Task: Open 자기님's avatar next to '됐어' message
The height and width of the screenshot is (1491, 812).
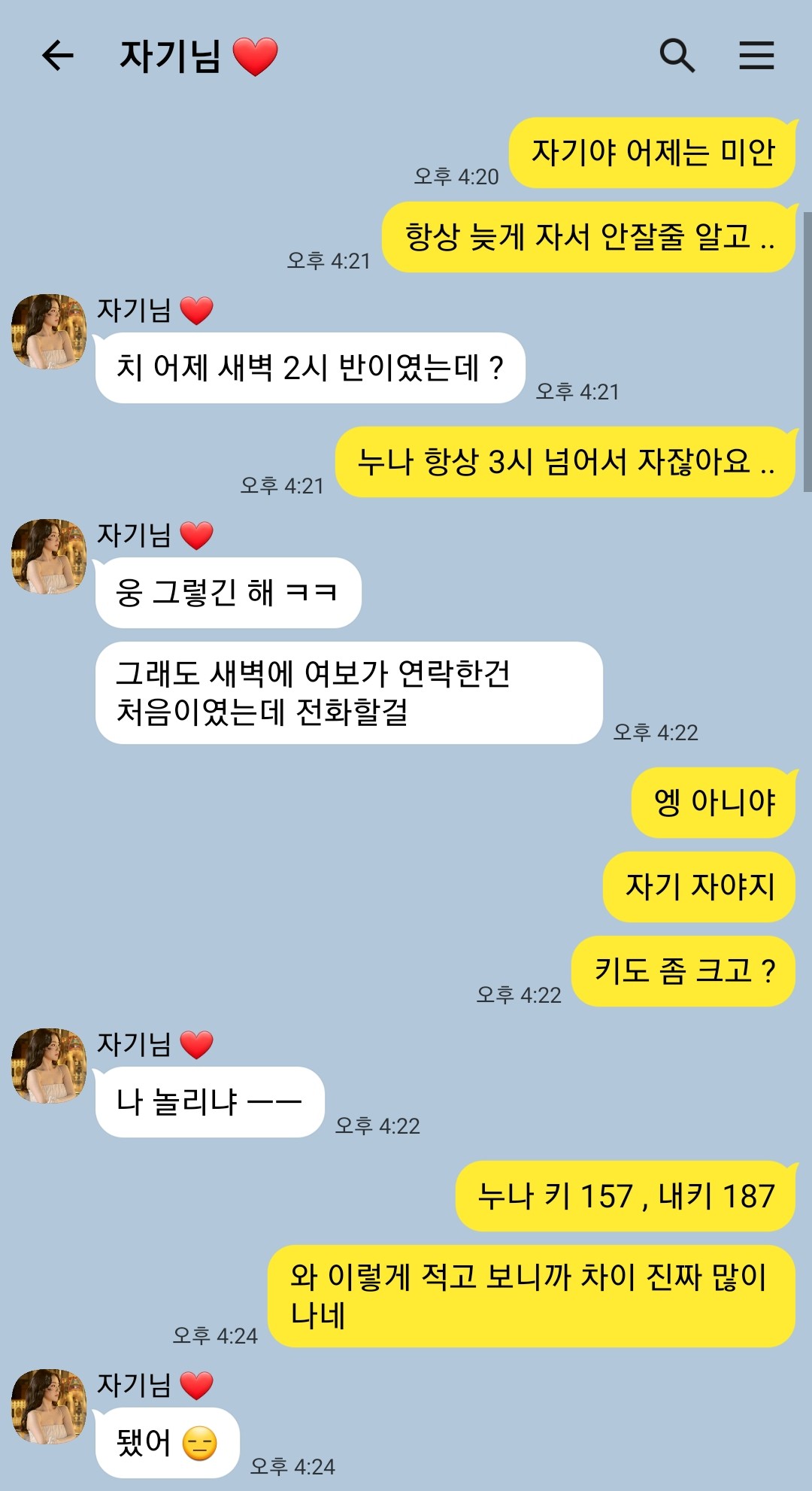Action: [x=49, y=1407]
